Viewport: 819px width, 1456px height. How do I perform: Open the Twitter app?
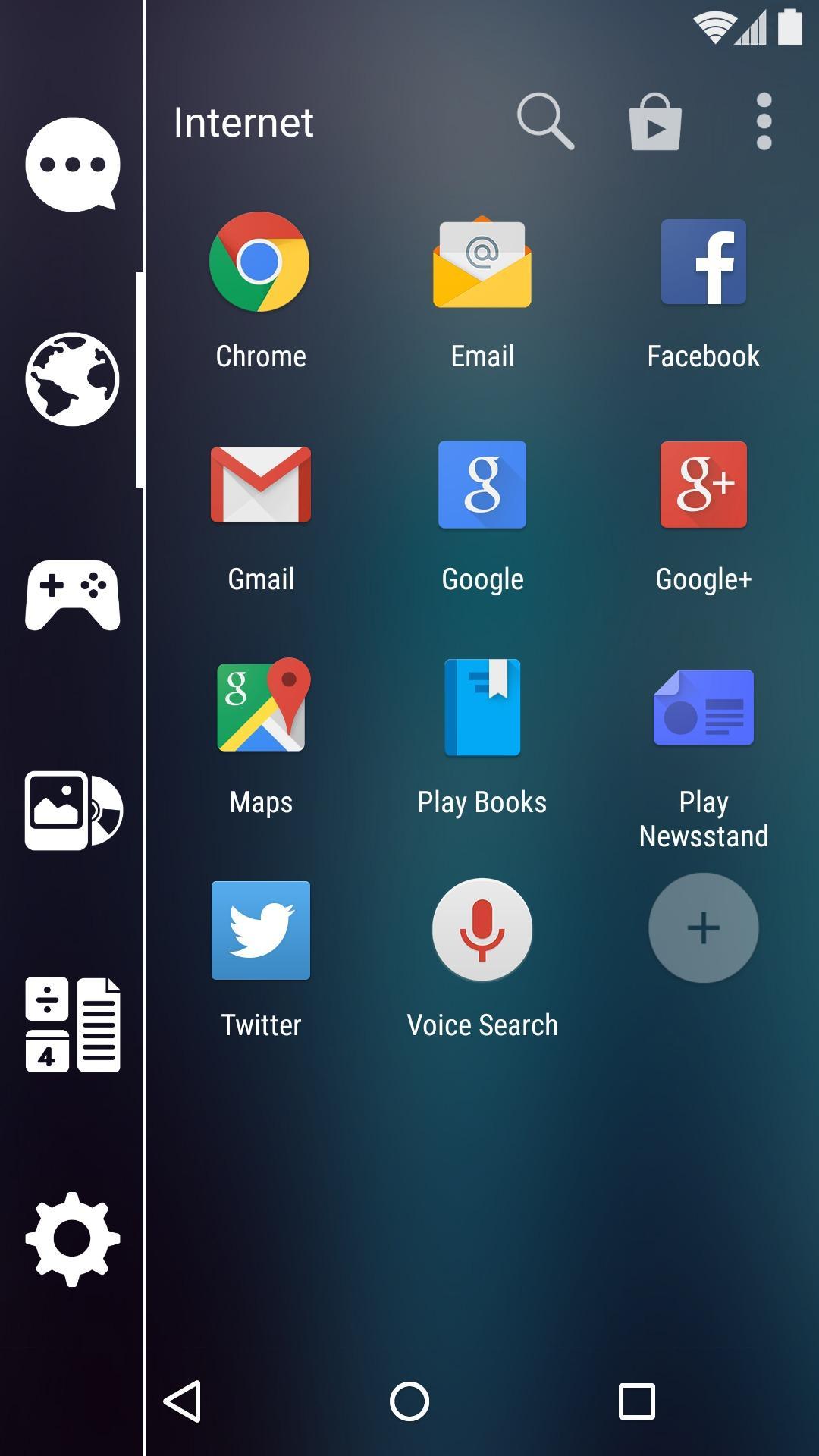coord(260,930)
